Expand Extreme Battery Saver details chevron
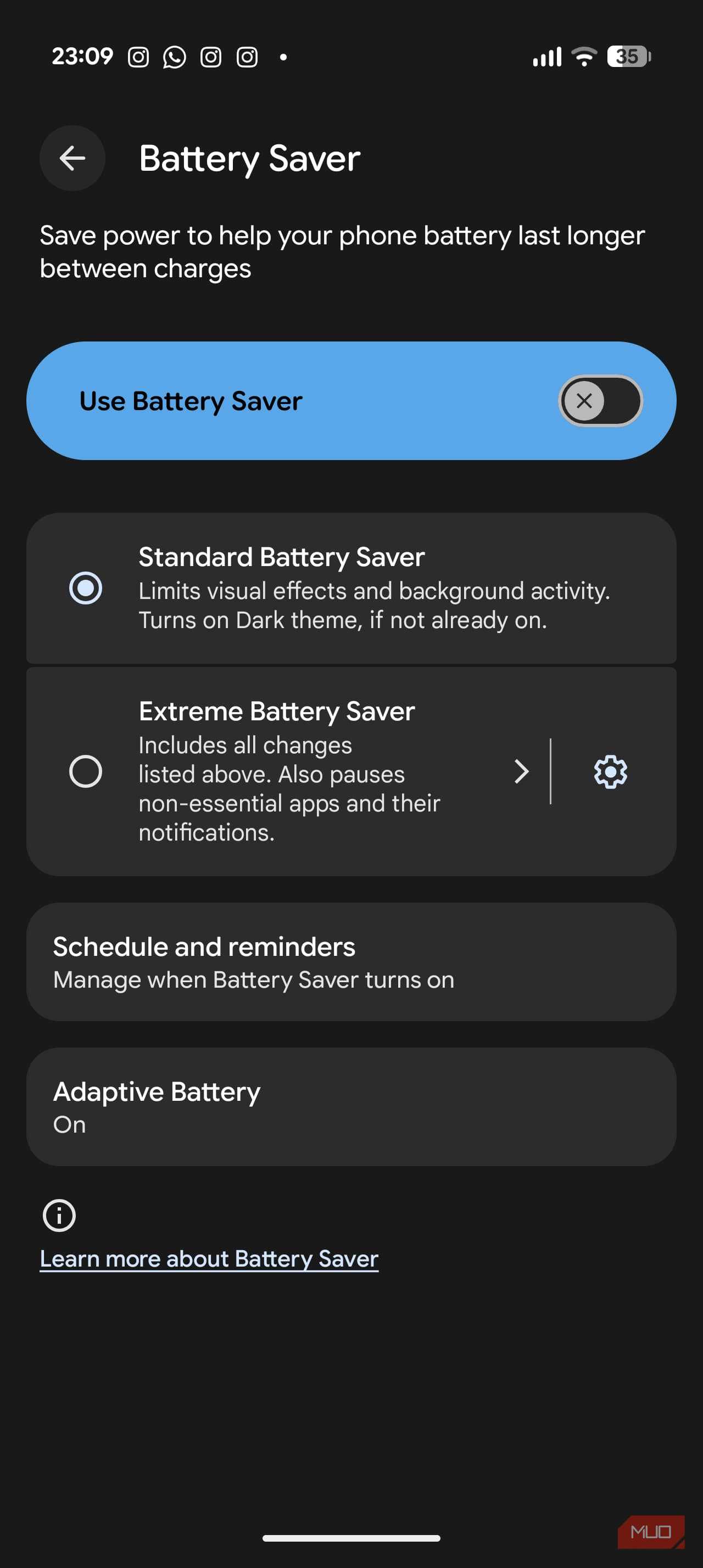703x1568 pixels. pyautogui.click(x=521, y=771)
